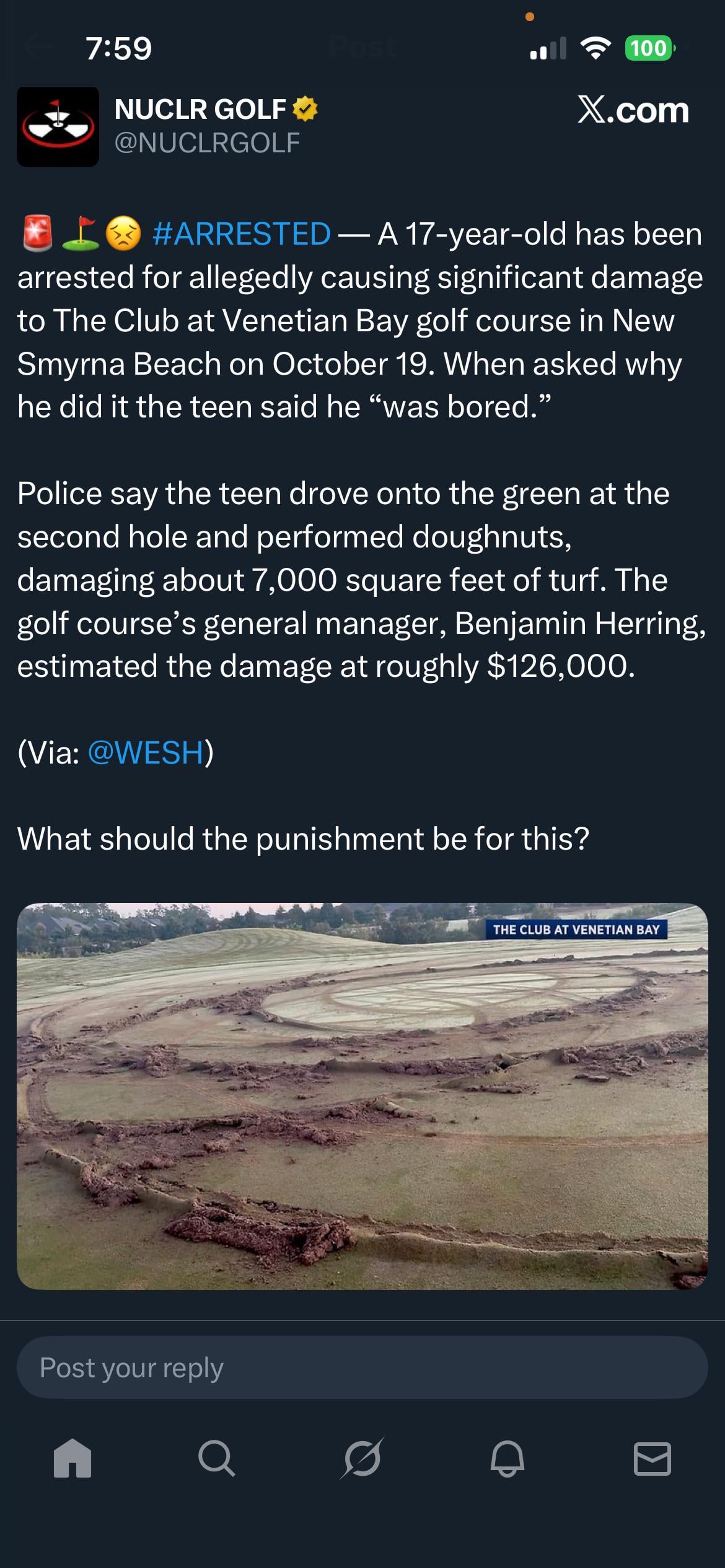The image size is (725, 1568).
Task: Switch to the Search tab
Action: pos(216,1458)
